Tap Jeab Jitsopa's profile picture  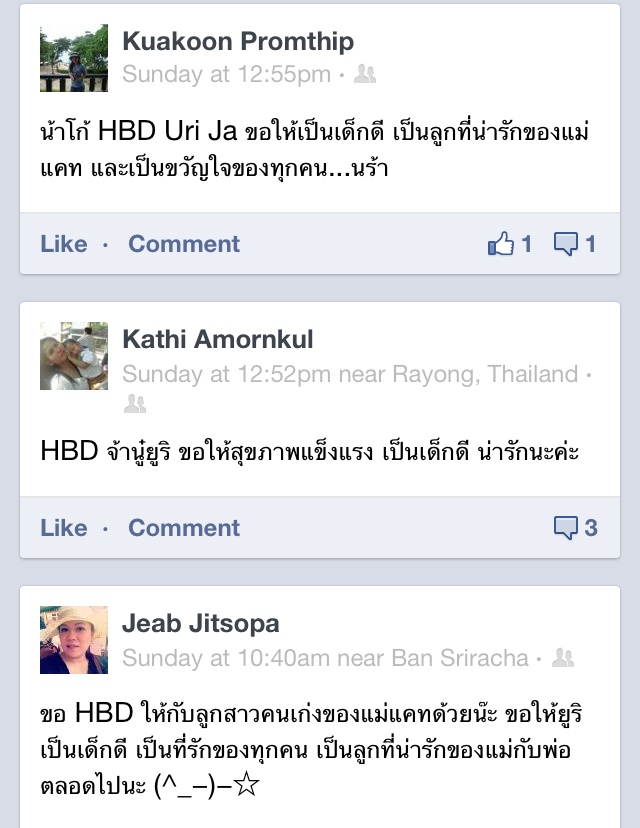click(74, 640)
